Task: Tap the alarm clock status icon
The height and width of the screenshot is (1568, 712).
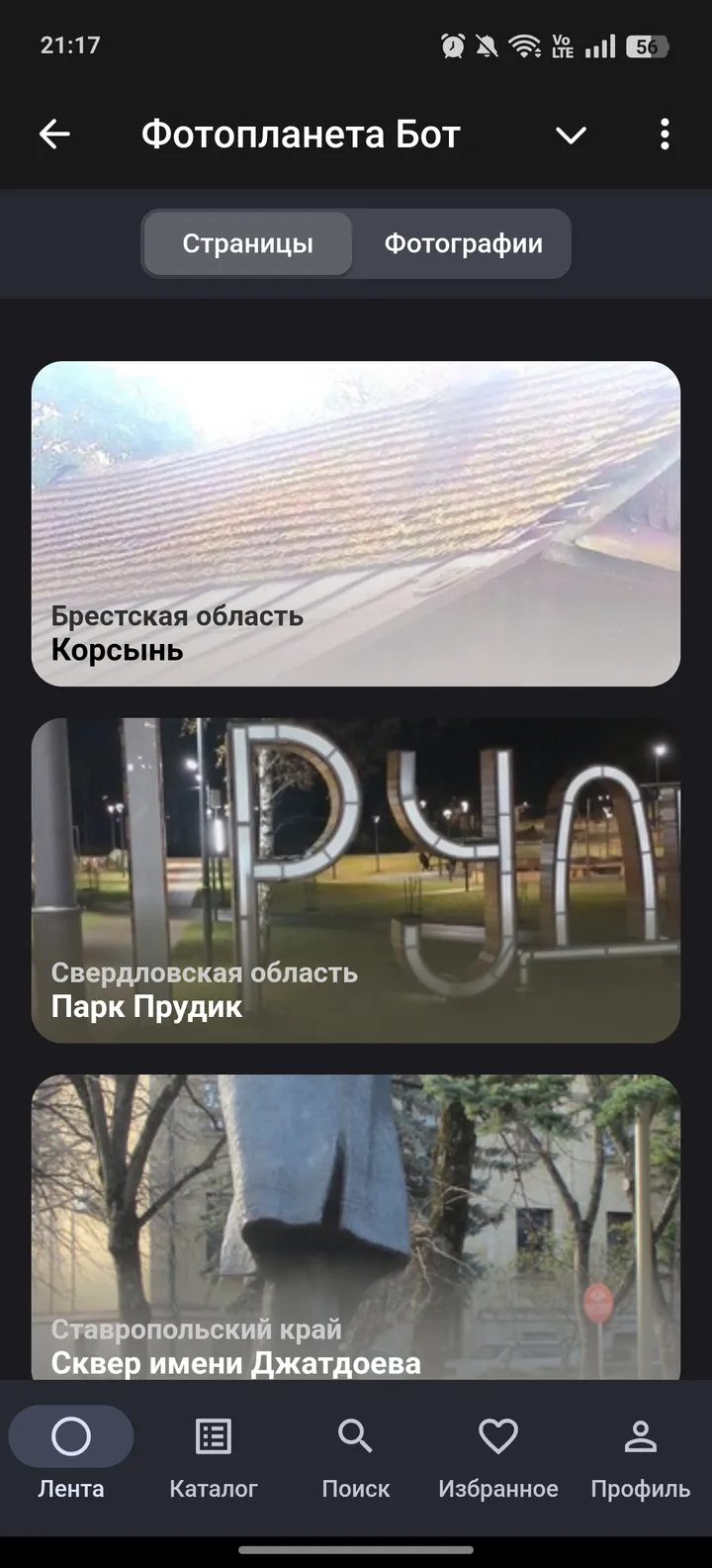Action: [450, 44]
